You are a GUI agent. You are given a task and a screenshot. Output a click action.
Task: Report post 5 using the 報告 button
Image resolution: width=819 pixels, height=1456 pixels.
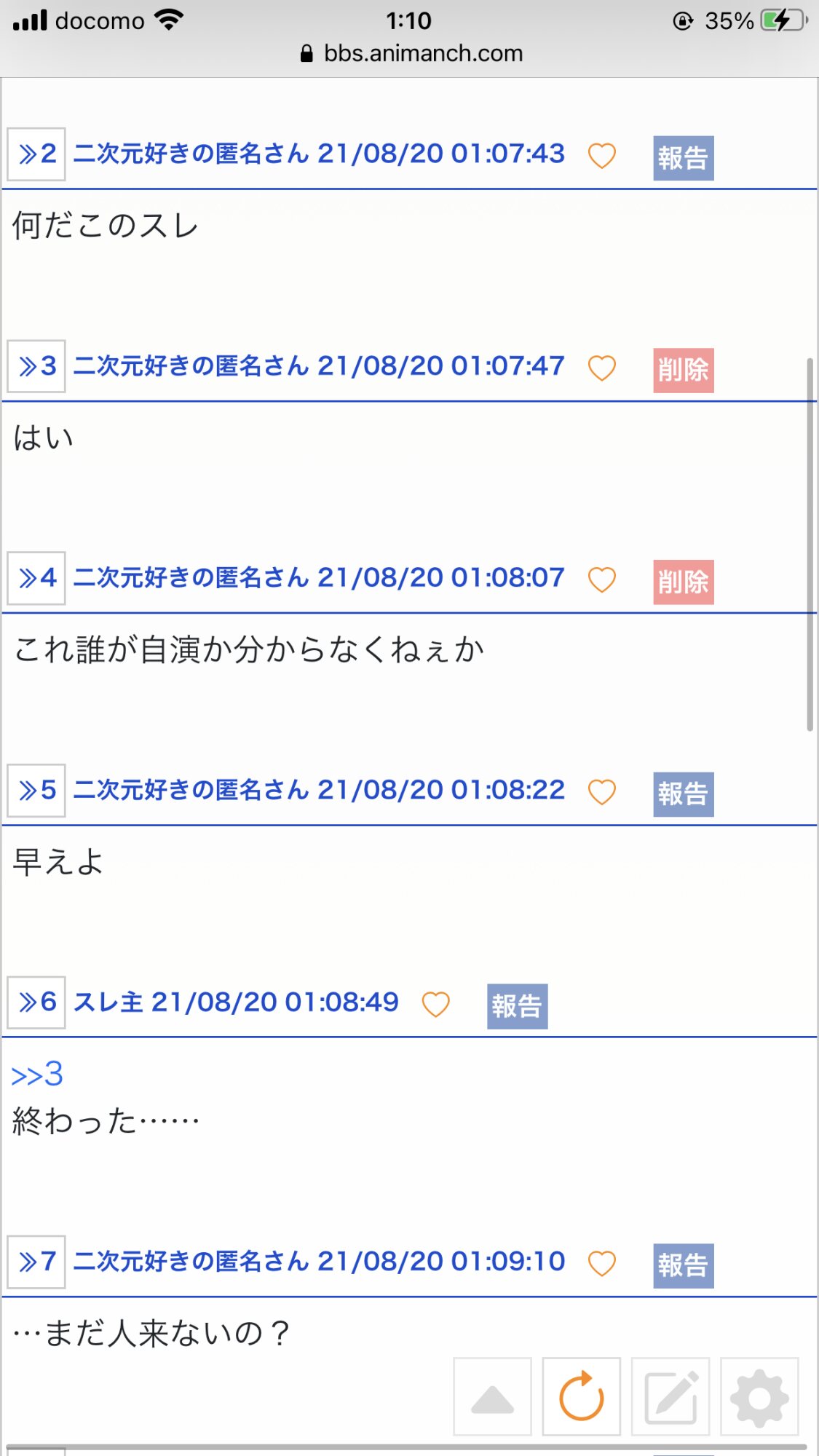pyautogui.click(x=683, y=794)
